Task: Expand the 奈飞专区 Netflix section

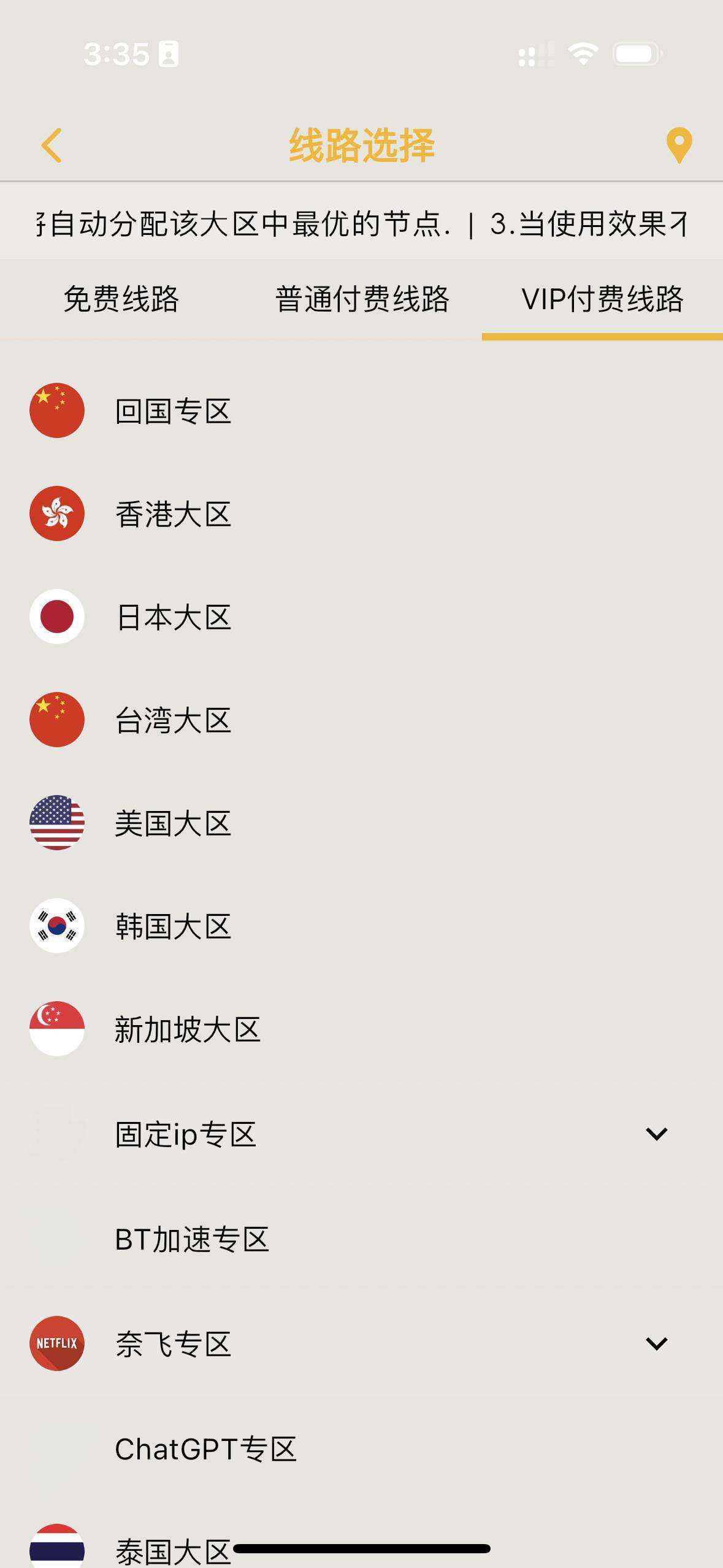Action: point(656,1343)
